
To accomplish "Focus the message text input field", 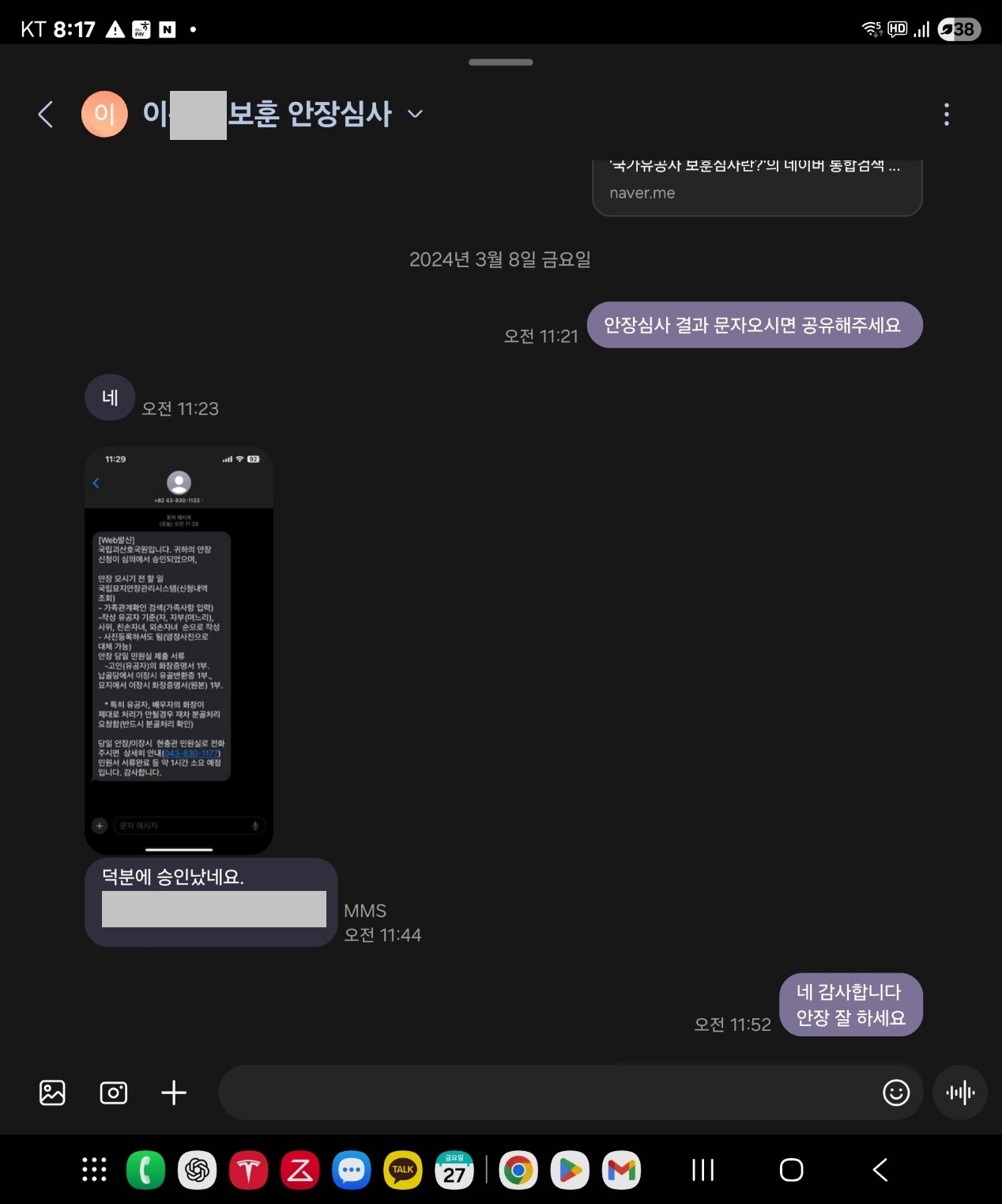I will pos(545,1093).
